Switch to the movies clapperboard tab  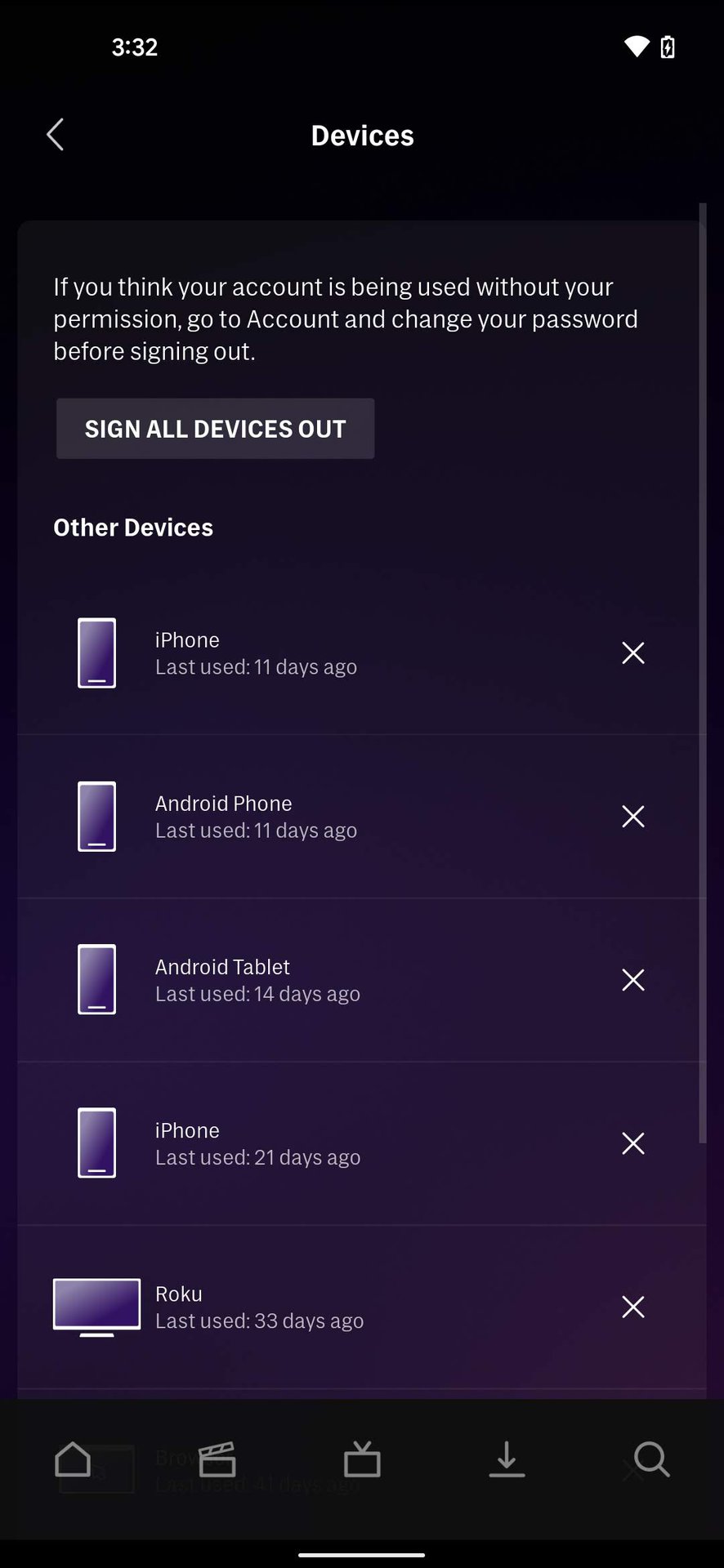point(217,1459)
